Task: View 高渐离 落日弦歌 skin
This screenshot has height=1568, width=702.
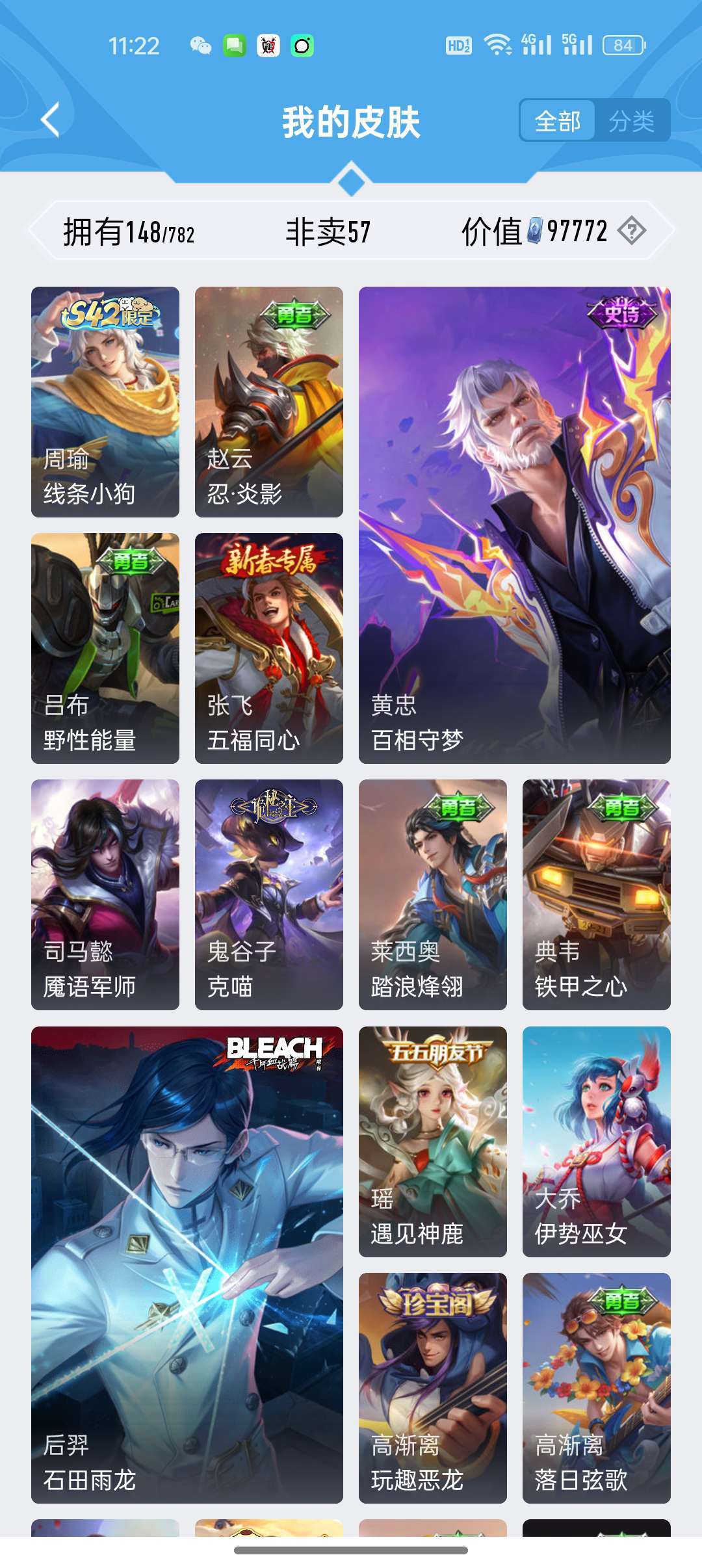Action: [597, 1388]
